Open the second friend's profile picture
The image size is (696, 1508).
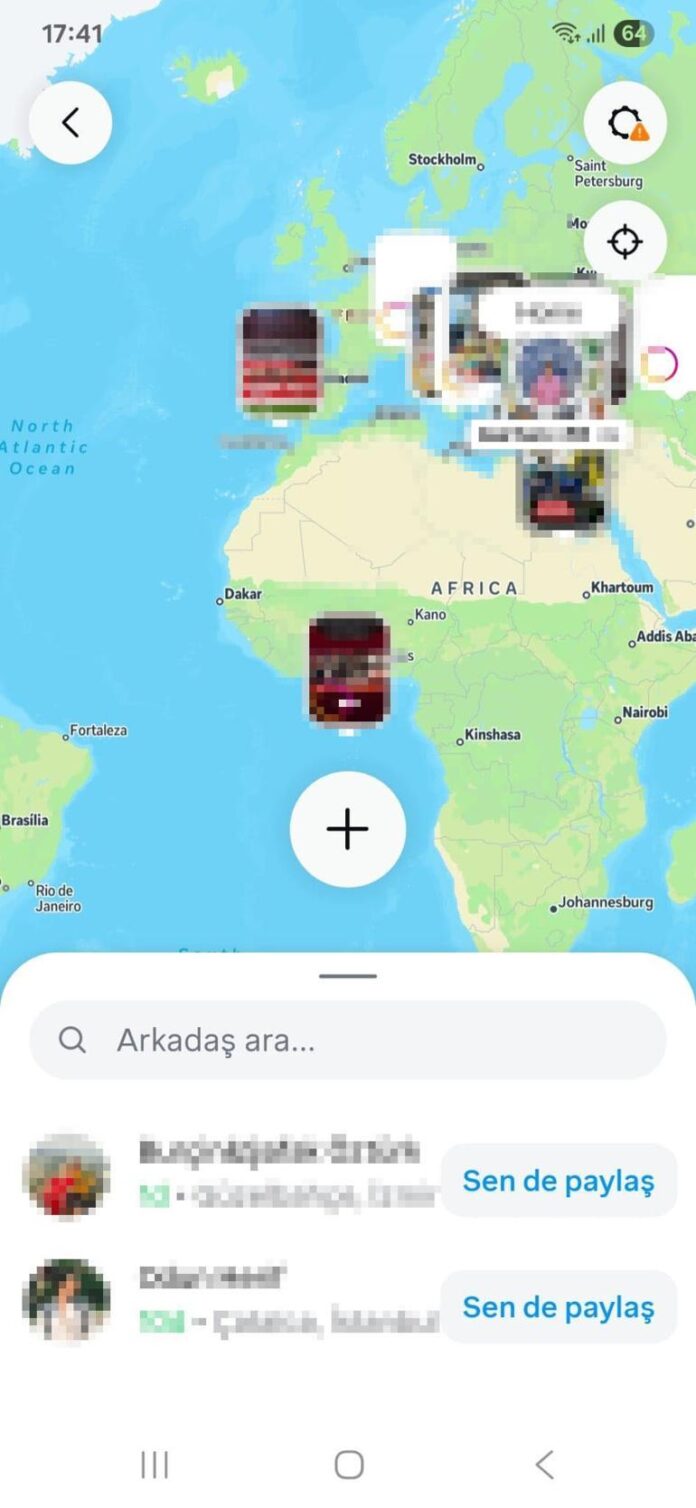pos(66,1300)
